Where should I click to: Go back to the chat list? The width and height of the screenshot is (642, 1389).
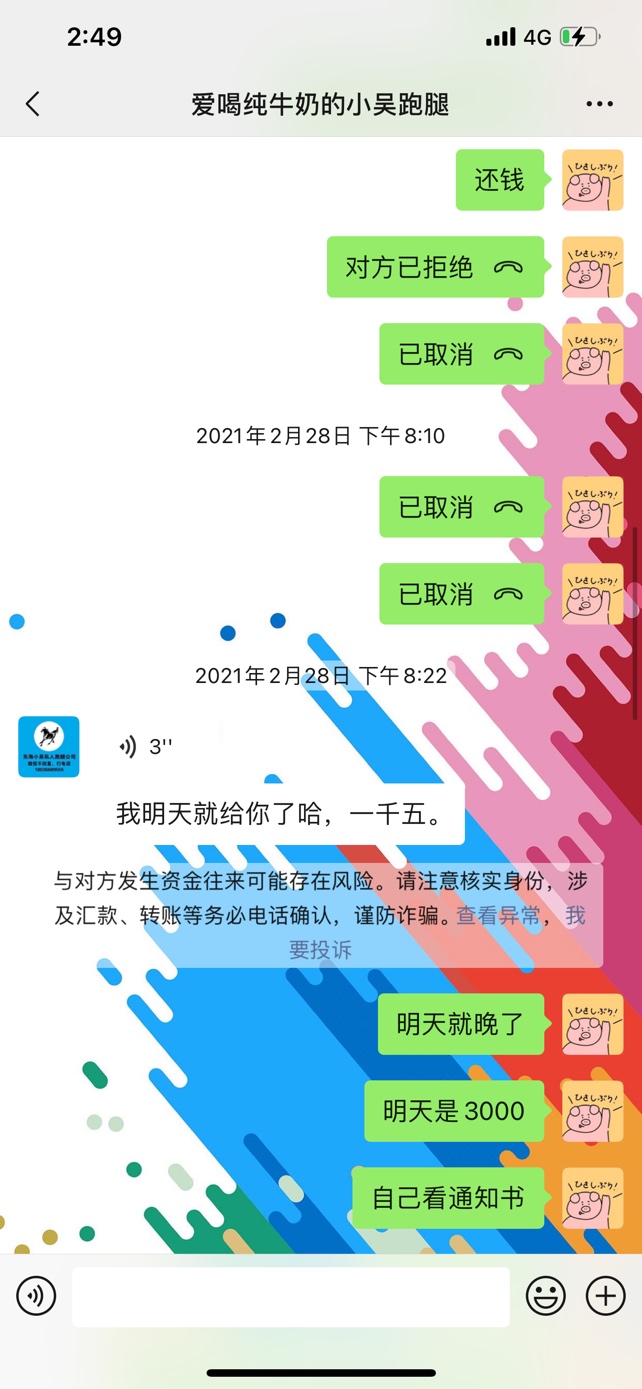coord(33,103)
